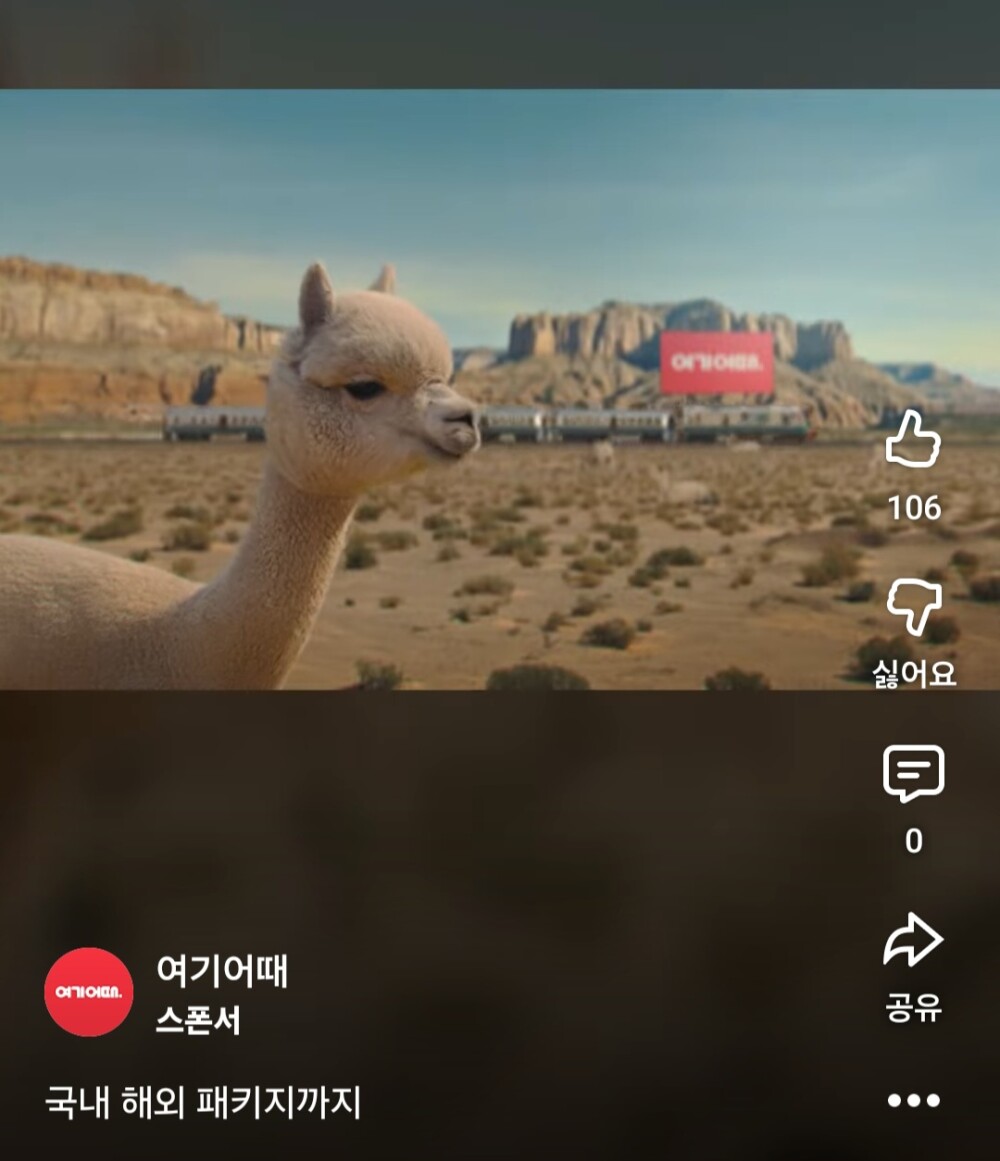
Task: Open the 여기어때 channel avatar
Action: point(89,991)
